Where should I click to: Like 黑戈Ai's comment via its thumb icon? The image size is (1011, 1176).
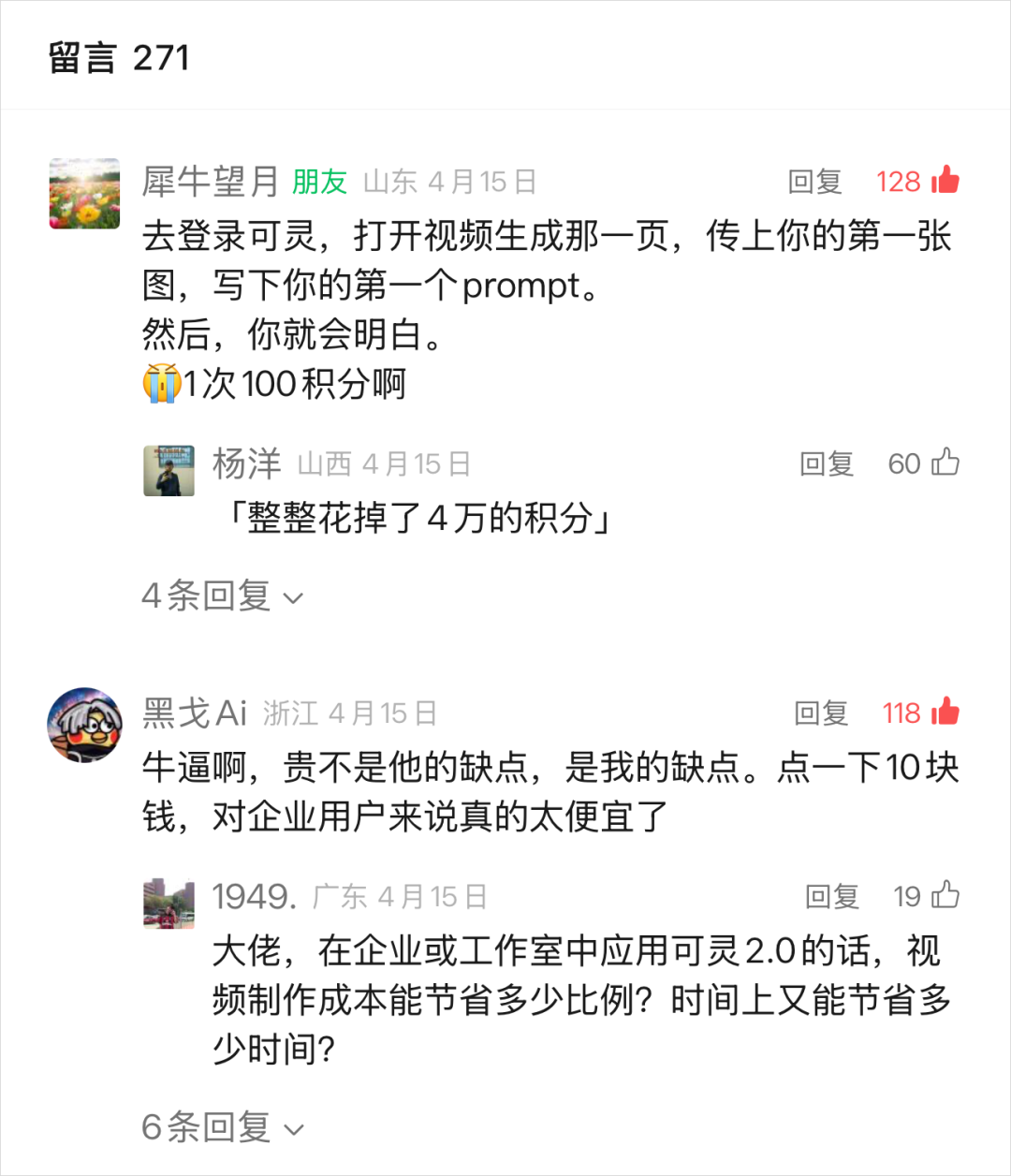[945, 713]
